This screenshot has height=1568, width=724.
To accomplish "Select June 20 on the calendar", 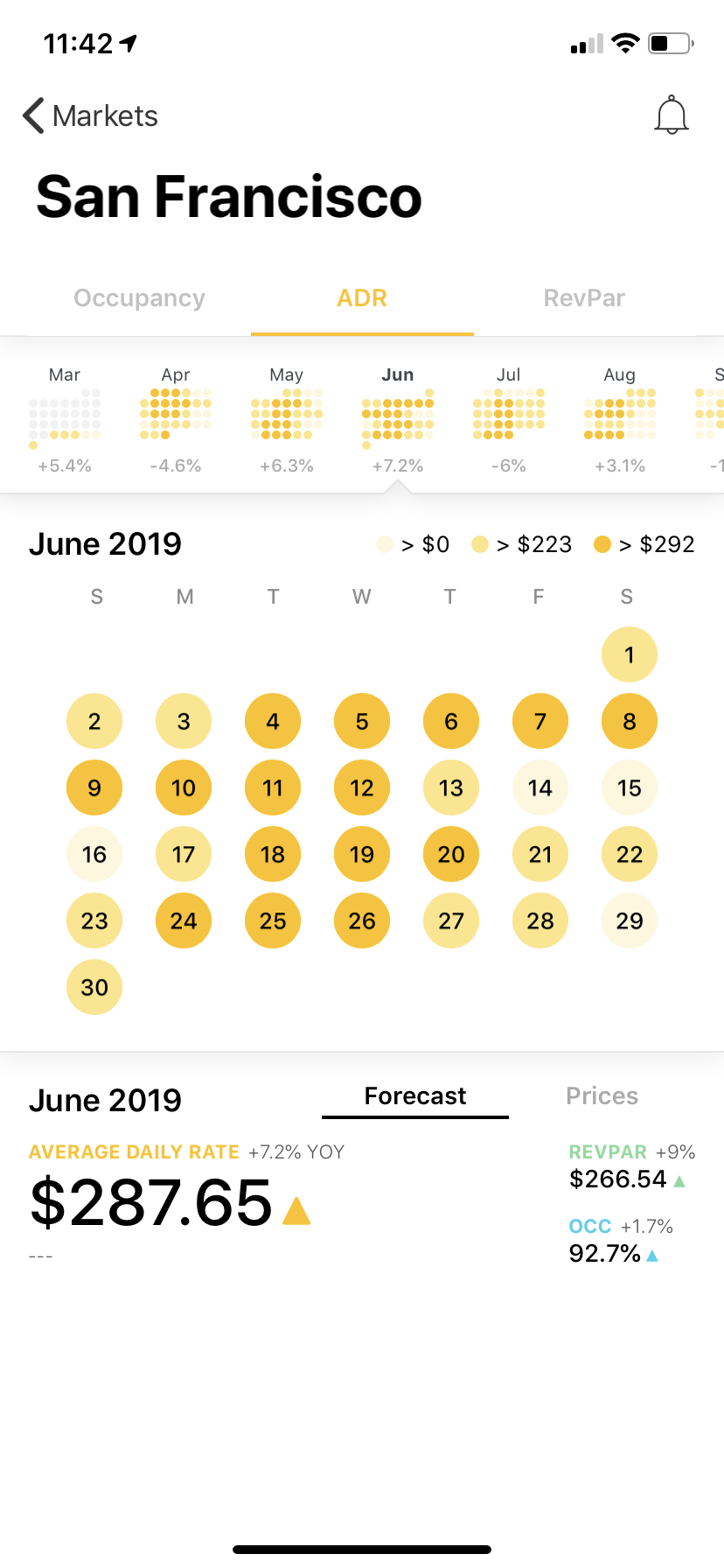I will click(450, 854).
